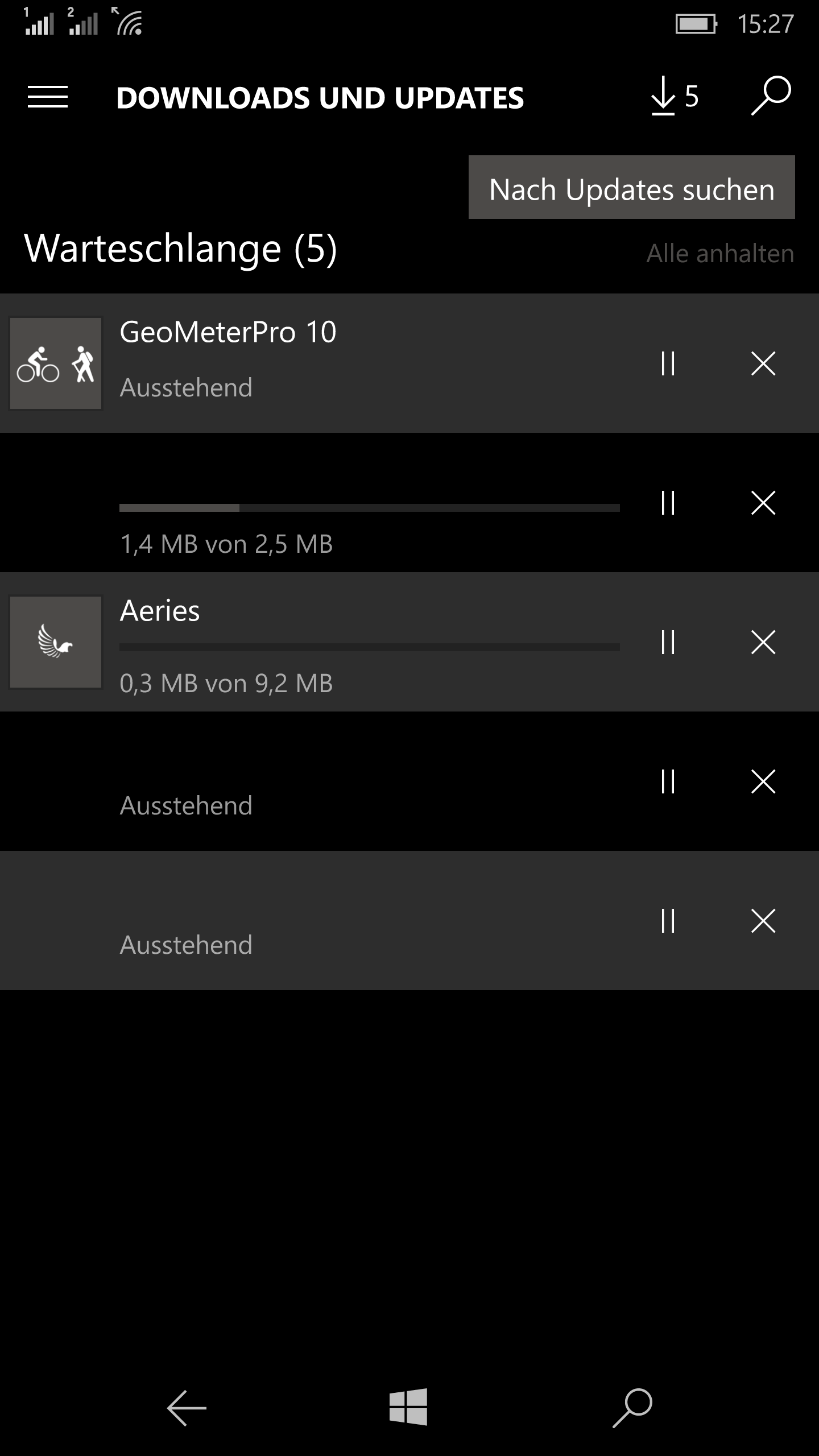819x1456 pixels.
Task: Open the hamburger menu
Action: [48, 97]
